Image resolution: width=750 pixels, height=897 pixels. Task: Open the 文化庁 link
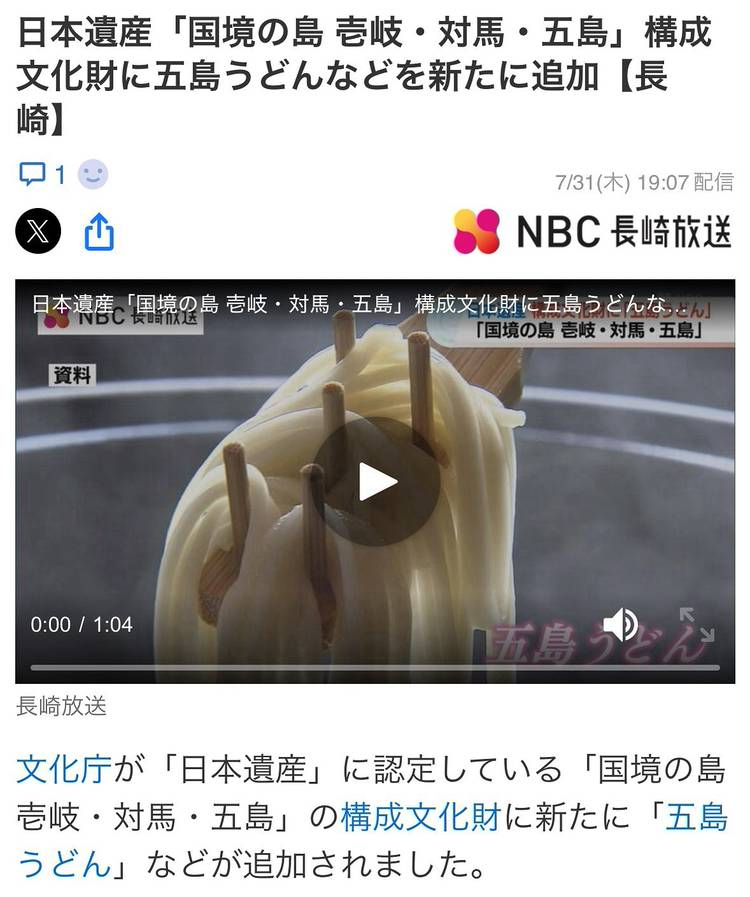(x=65, y=770)
